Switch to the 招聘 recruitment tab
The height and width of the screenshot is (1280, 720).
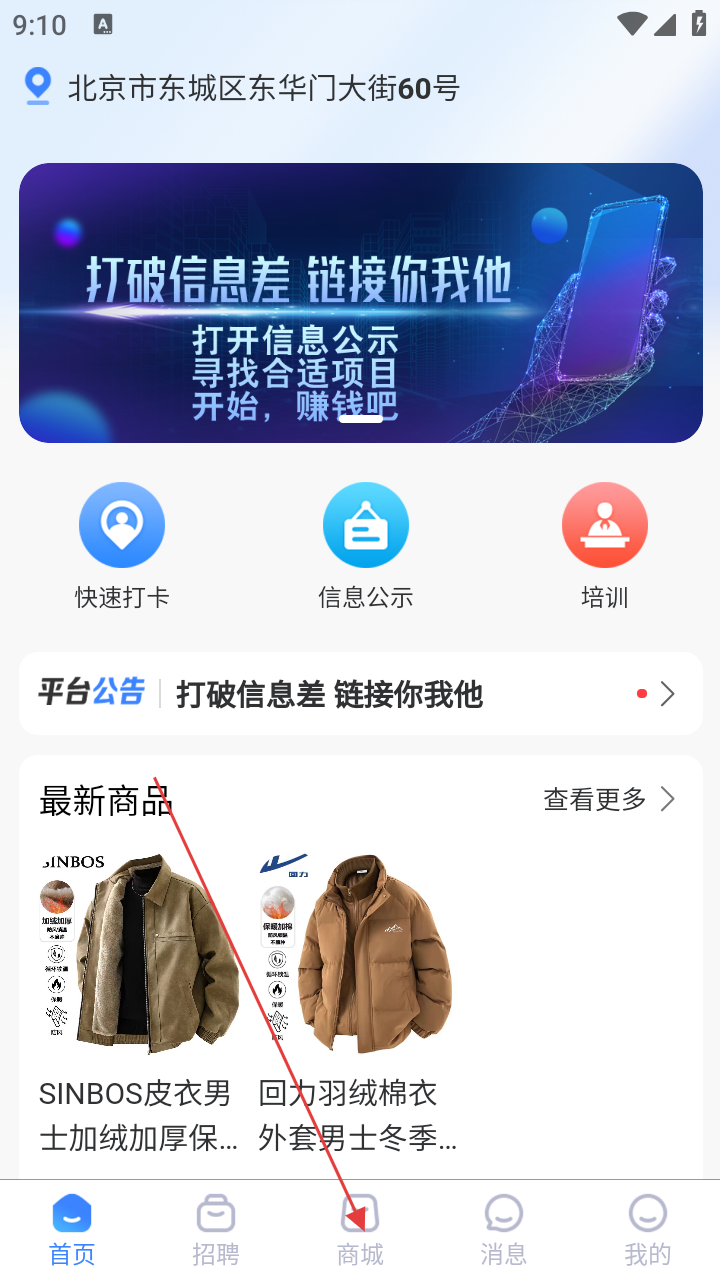[216, 1229]
